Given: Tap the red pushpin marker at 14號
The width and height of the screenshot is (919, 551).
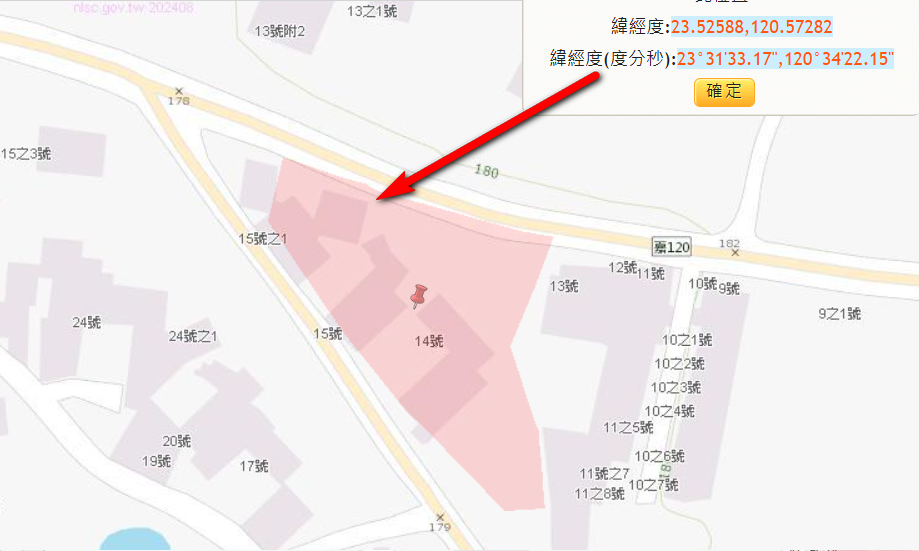Looking at the screenshot, I should click(419, 296).
